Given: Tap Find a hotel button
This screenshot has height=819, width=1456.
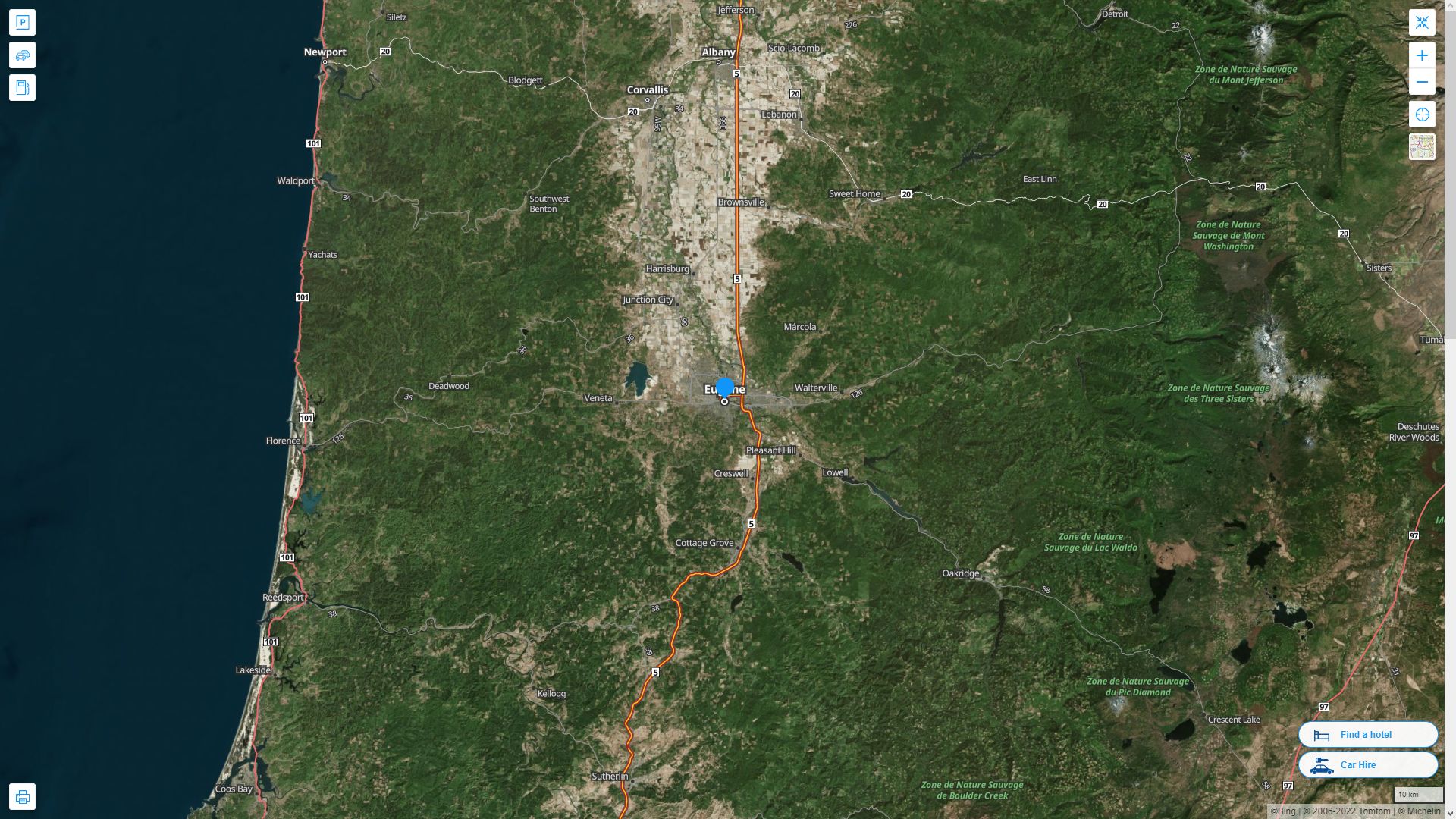Looking at the screenshot, I should pos(1367,735).
